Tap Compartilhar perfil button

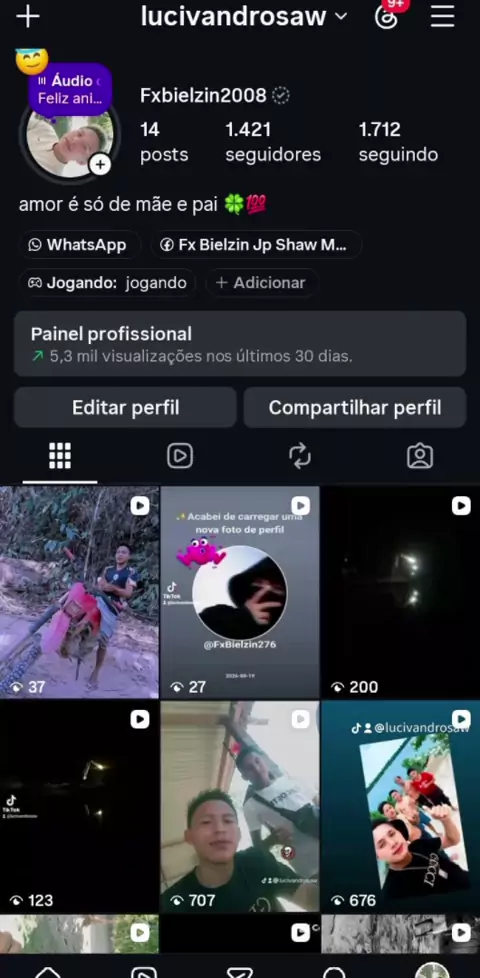click(355, 407)
